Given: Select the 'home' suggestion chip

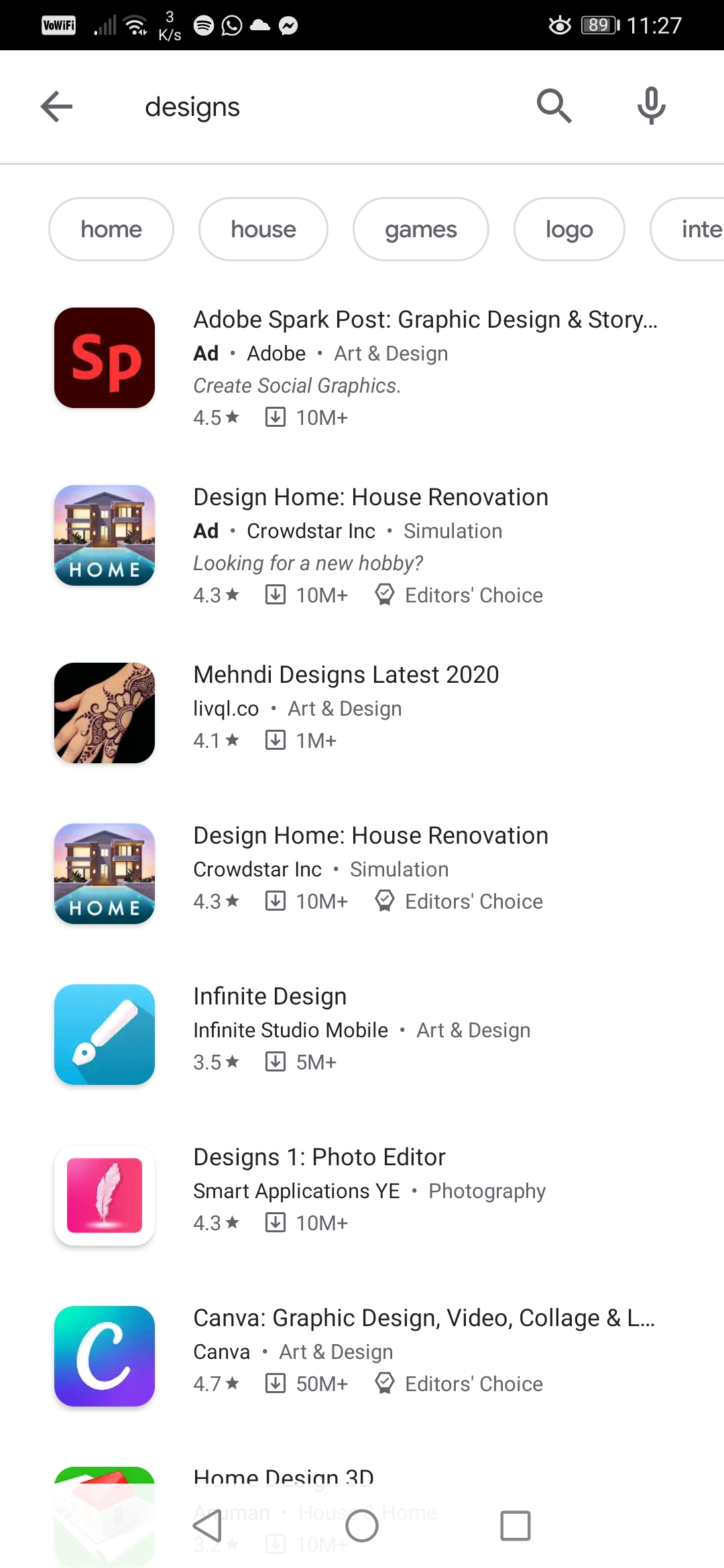Looking at the screenshot, I should click(x=111, y=229).
